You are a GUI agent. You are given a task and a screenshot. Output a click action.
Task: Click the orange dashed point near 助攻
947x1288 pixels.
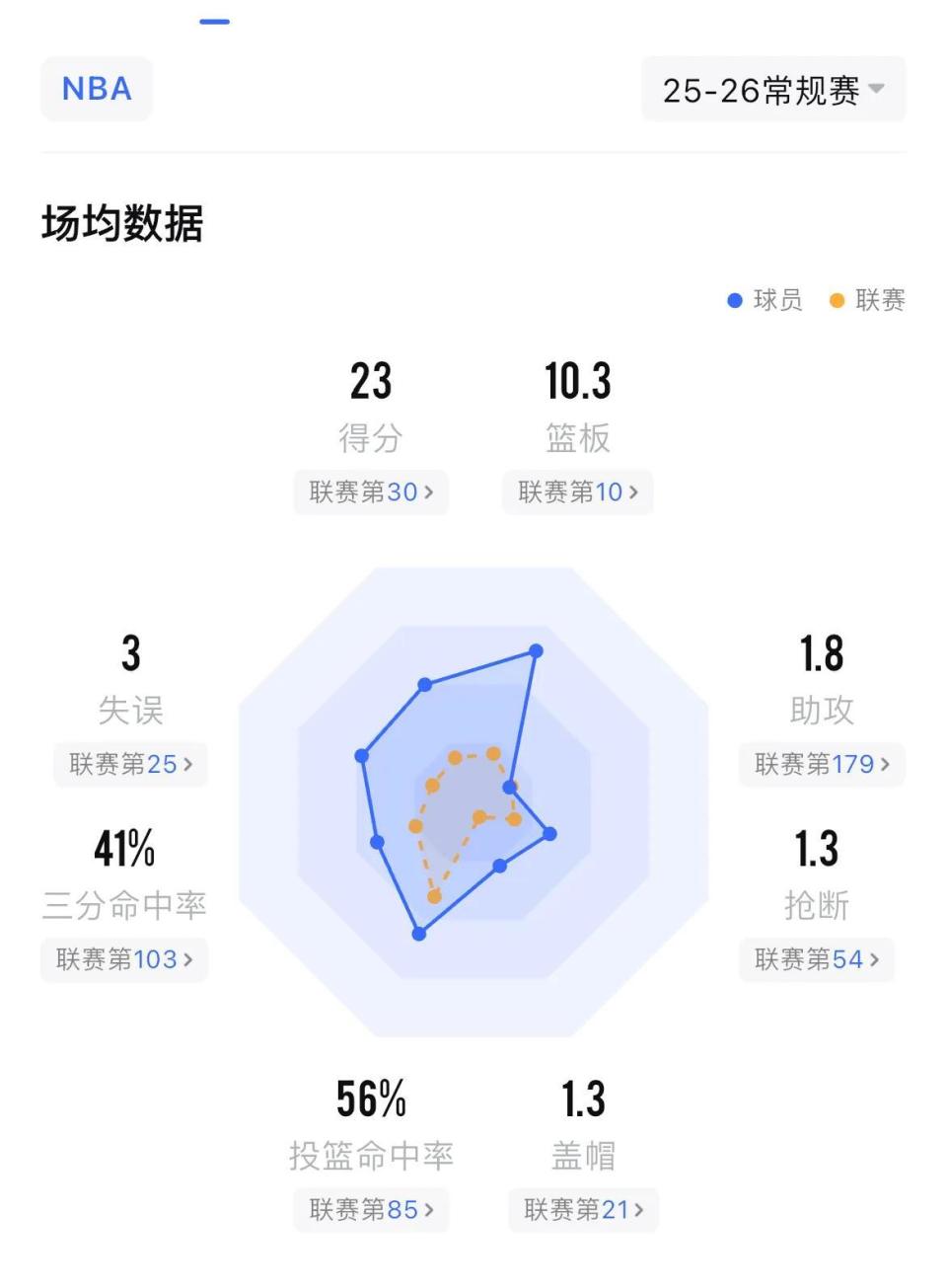pos(513,820)
